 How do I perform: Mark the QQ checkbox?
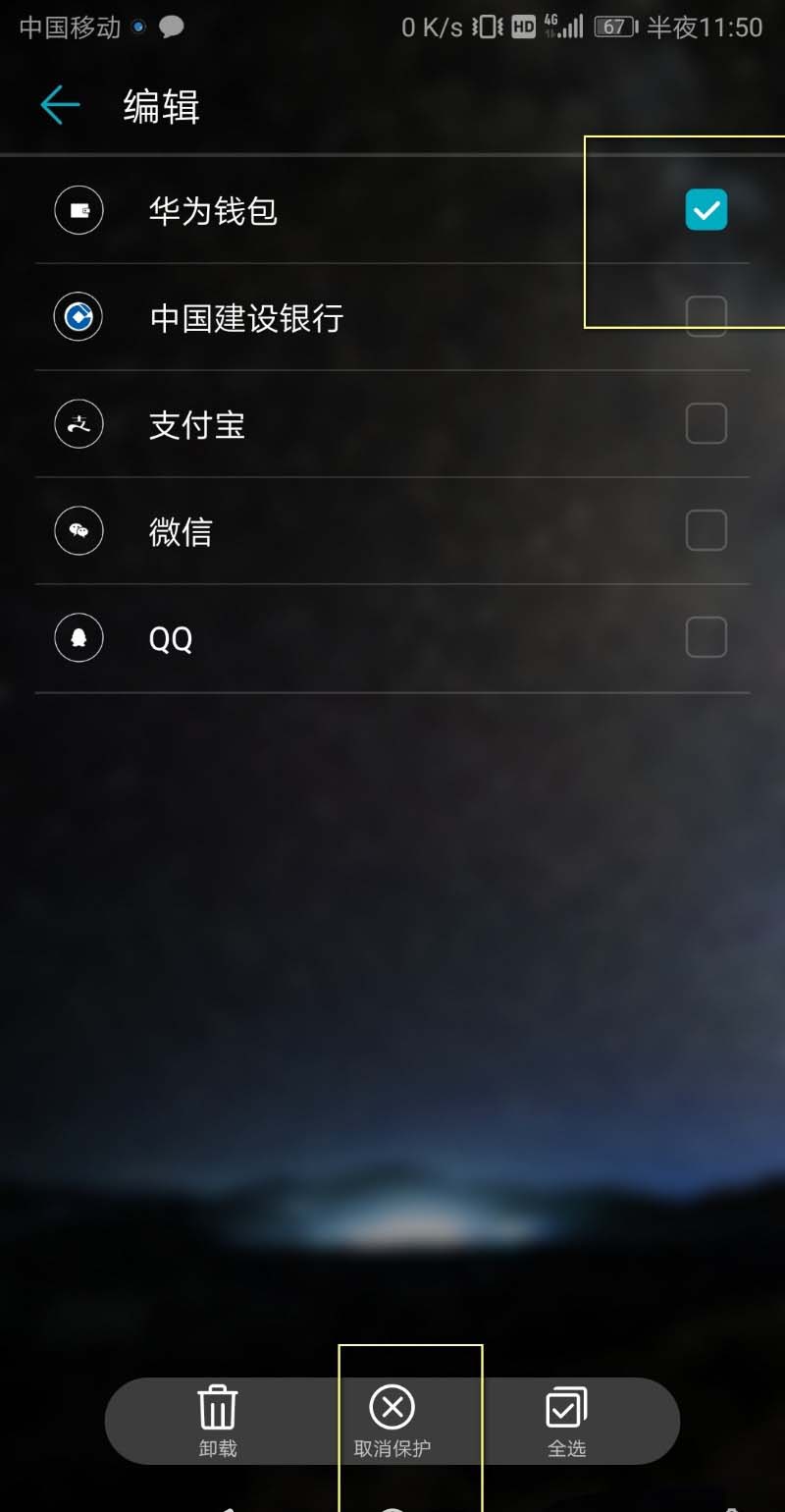[706, 637]
